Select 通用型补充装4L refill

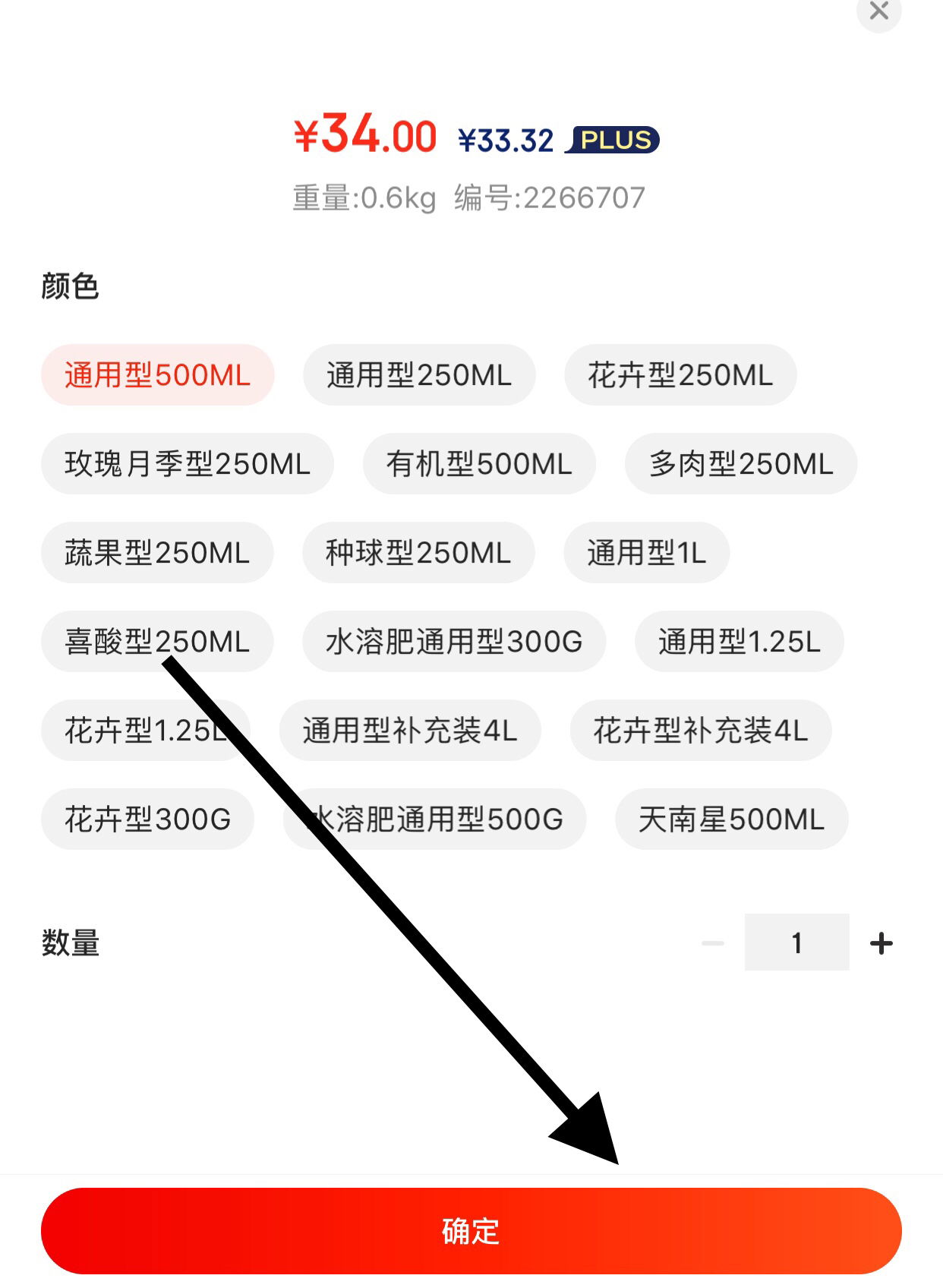410,731
